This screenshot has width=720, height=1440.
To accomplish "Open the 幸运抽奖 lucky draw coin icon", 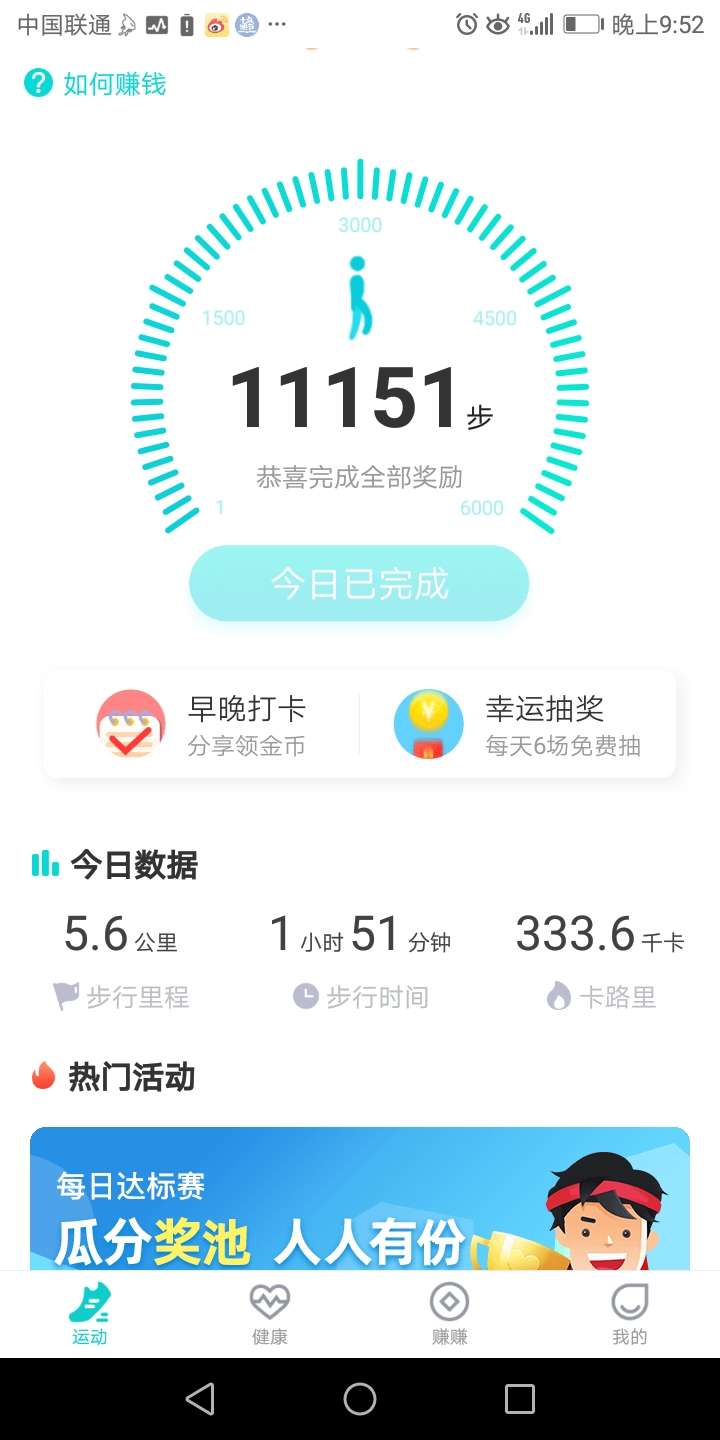I will point(428,722).
